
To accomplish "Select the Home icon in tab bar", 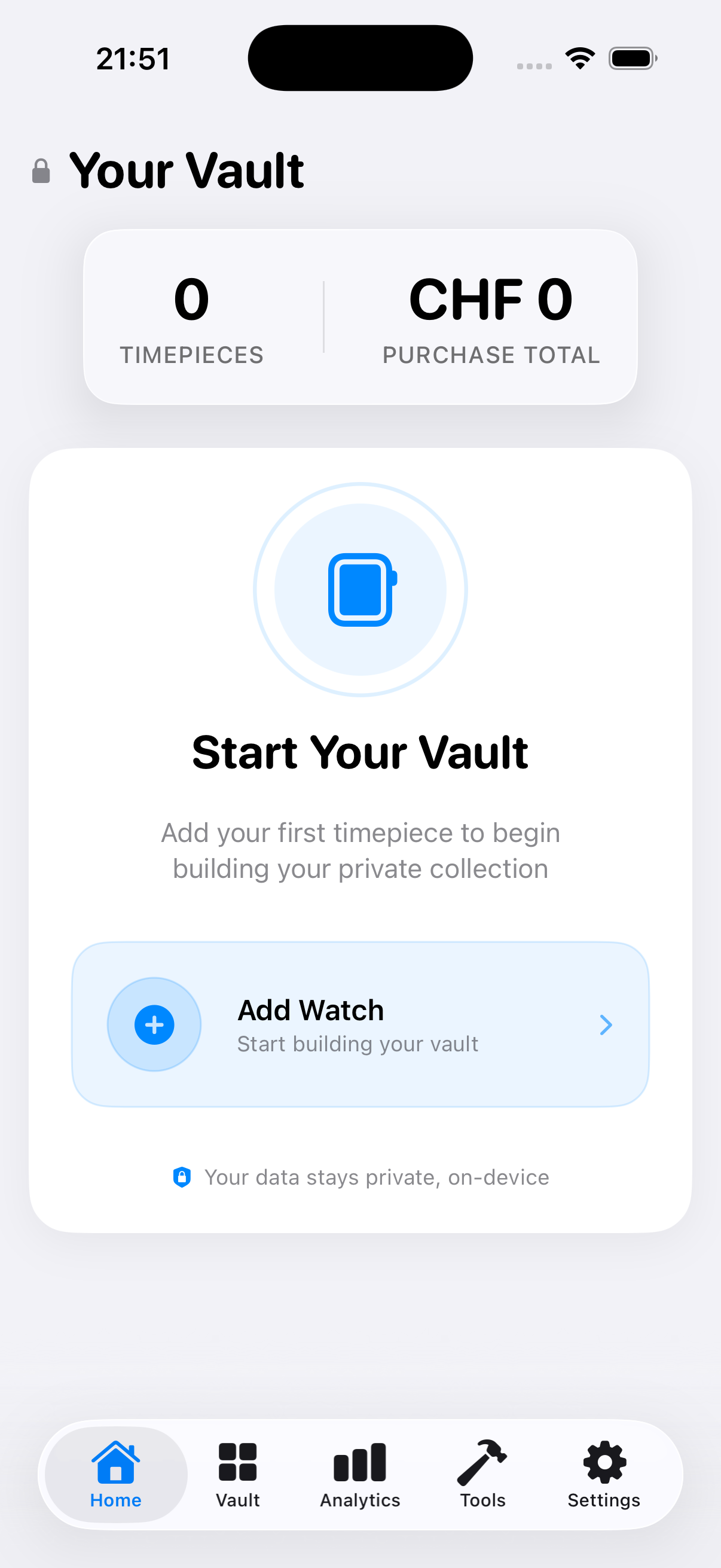I will pyautogui.click(x=115, y=1460).
